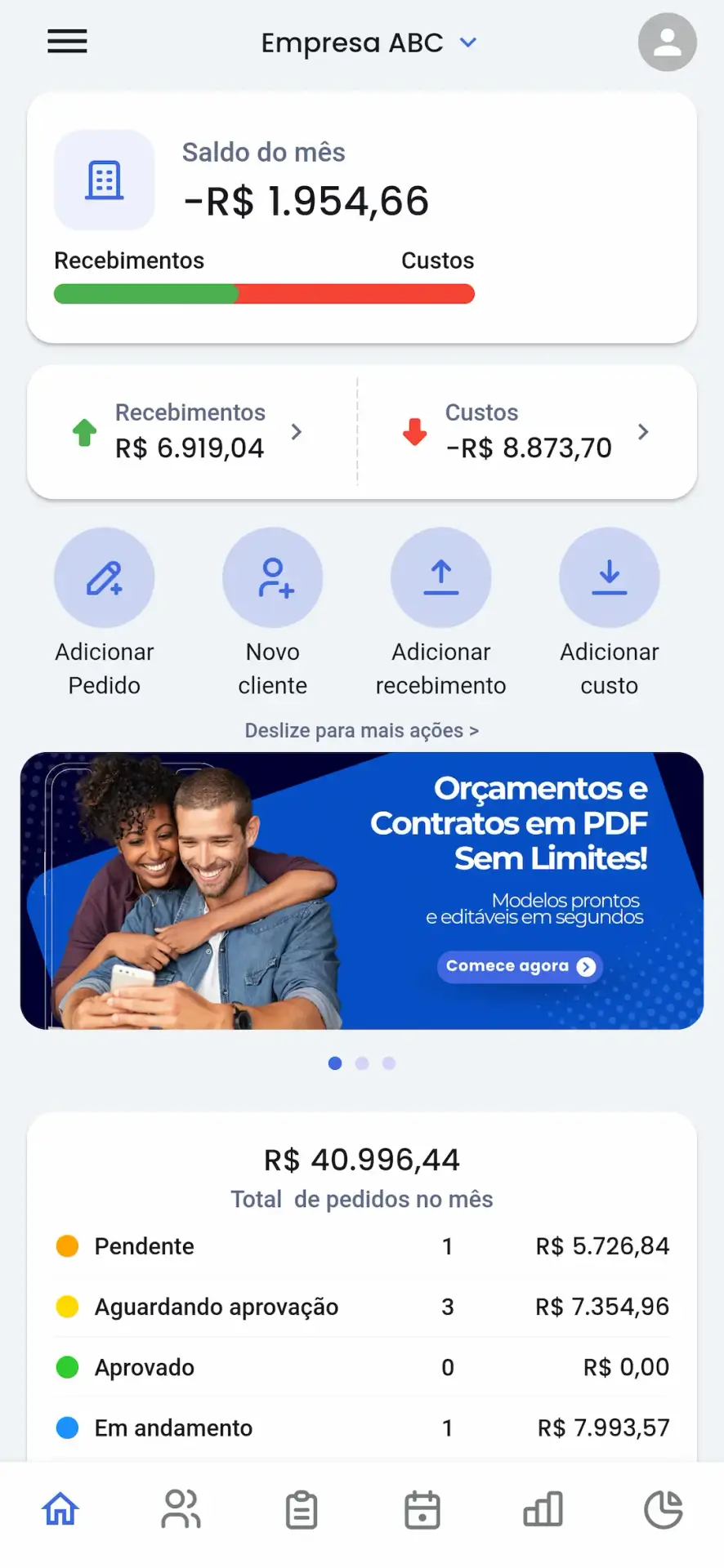Viewport: 724px width, 1568px height.
Task: Open the calendar tab
Action: point(422,1509)
